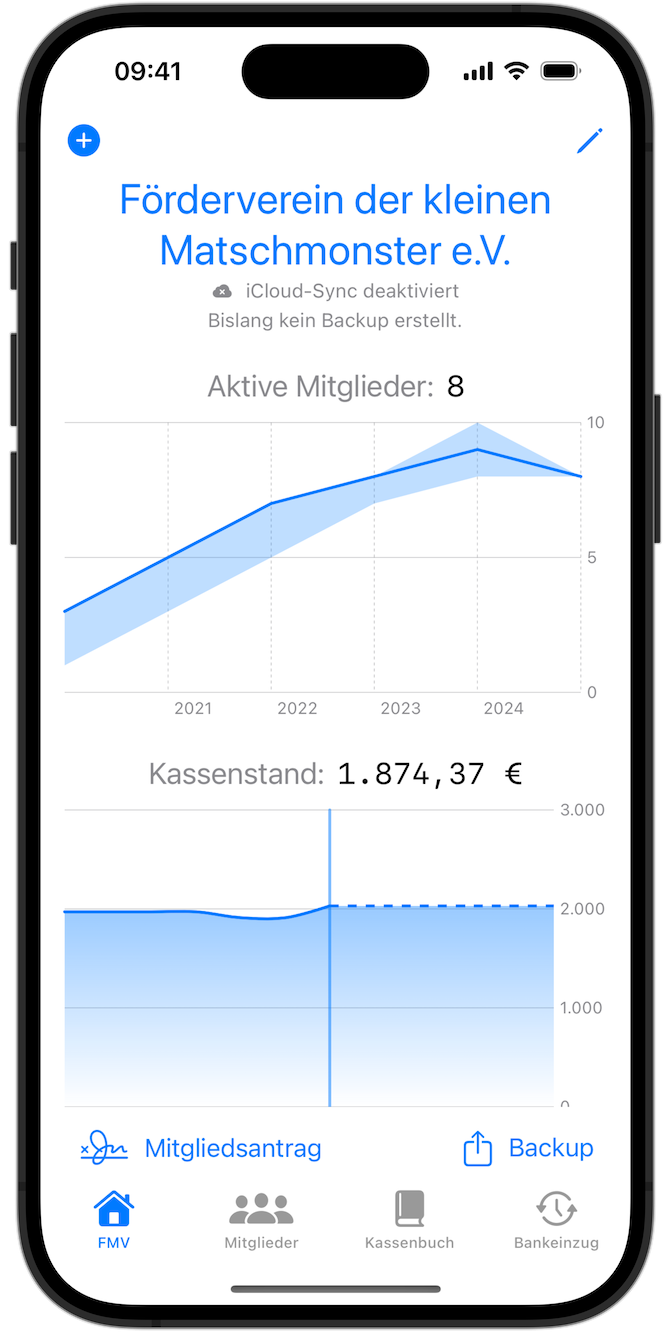Create a Backup via the share button
This screenshot has height=1332, width=671.
[528, 1148]
